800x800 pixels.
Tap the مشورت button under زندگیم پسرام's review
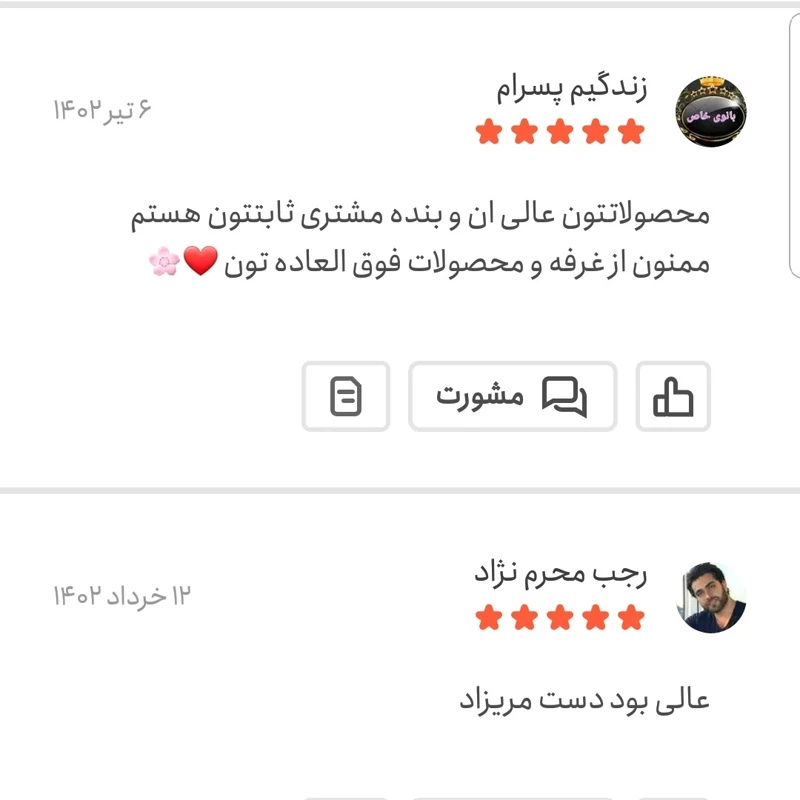pyautogui.click(x=512, y=396)
